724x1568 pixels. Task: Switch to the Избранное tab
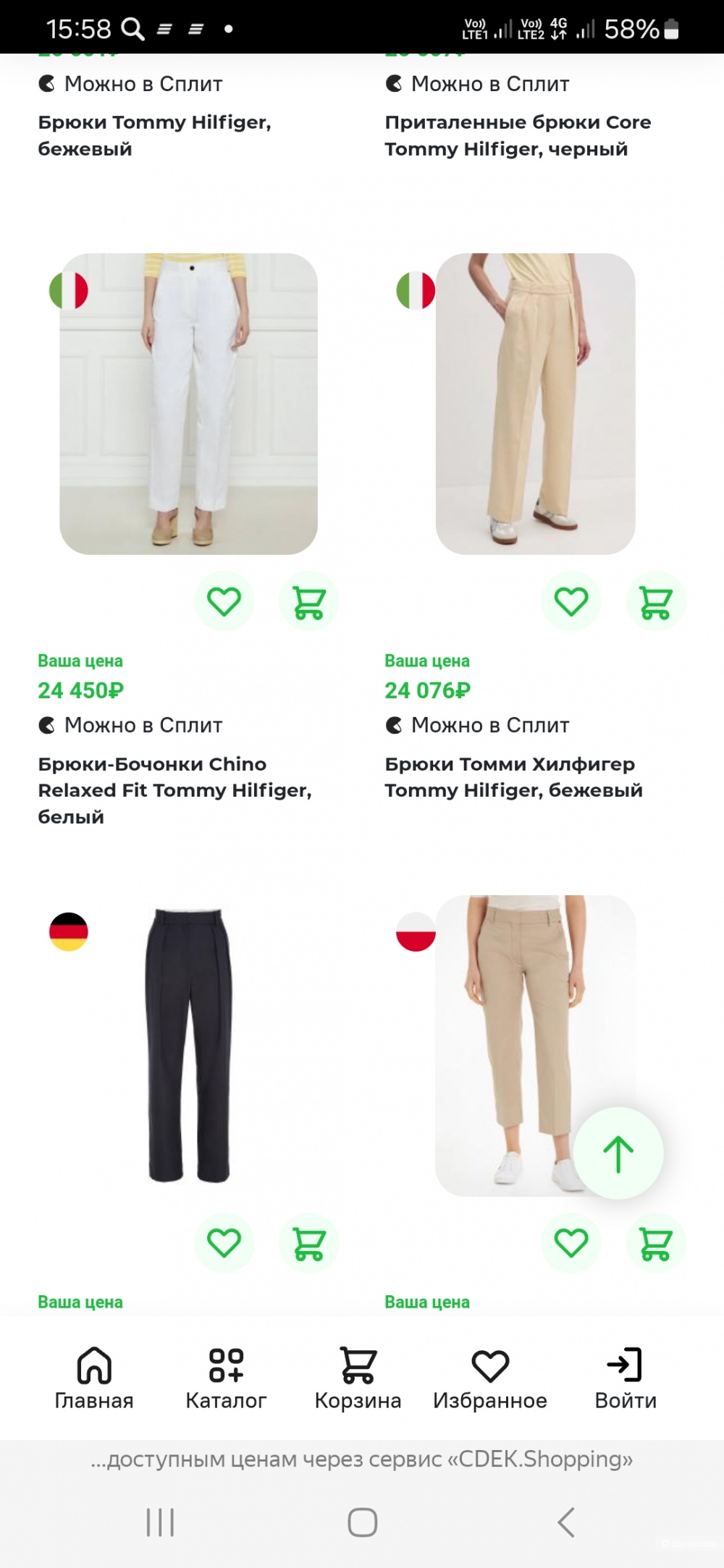pyautogui.click(x=490, y=1379)
